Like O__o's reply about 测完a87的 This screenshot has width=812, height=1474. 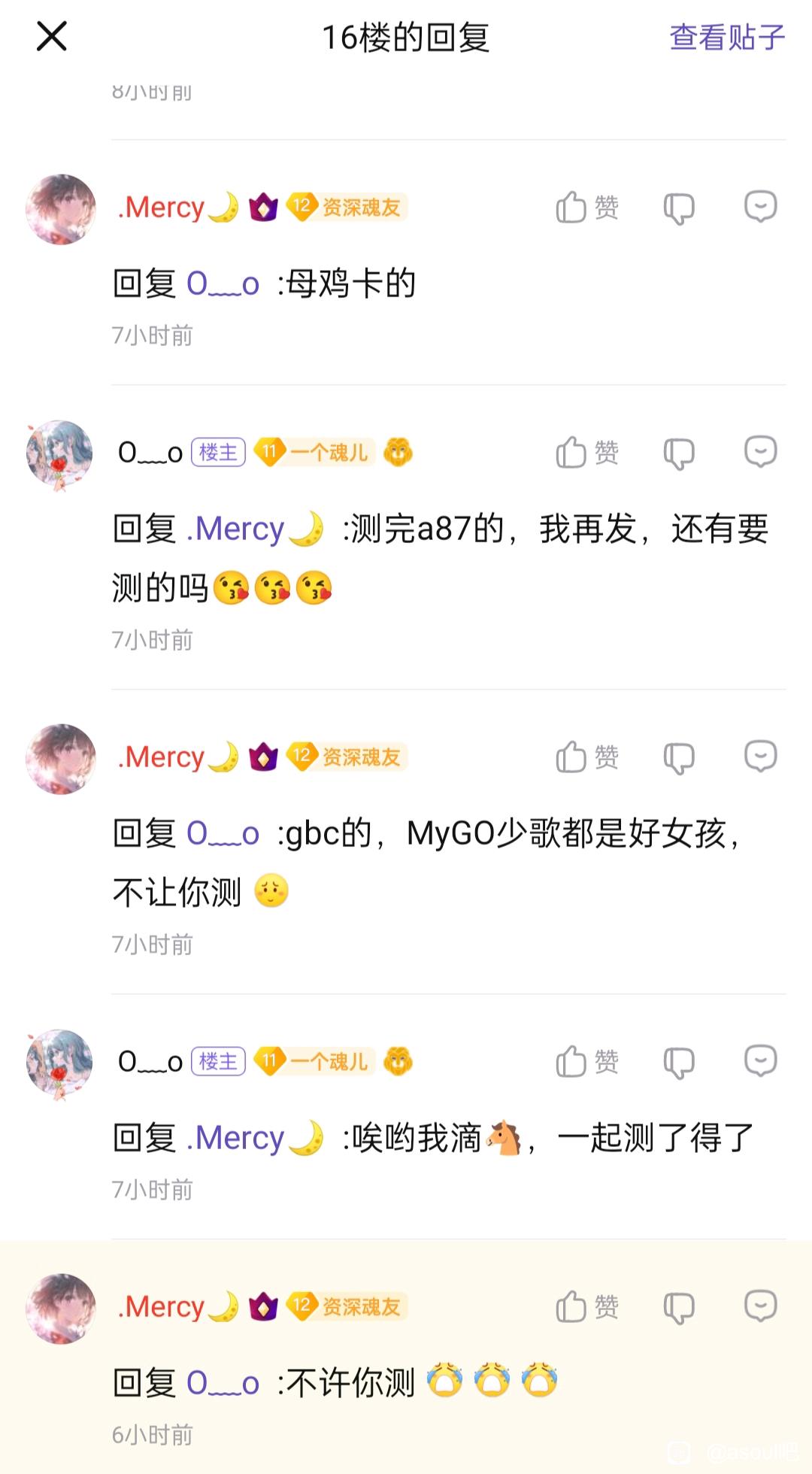click(586, 453)
